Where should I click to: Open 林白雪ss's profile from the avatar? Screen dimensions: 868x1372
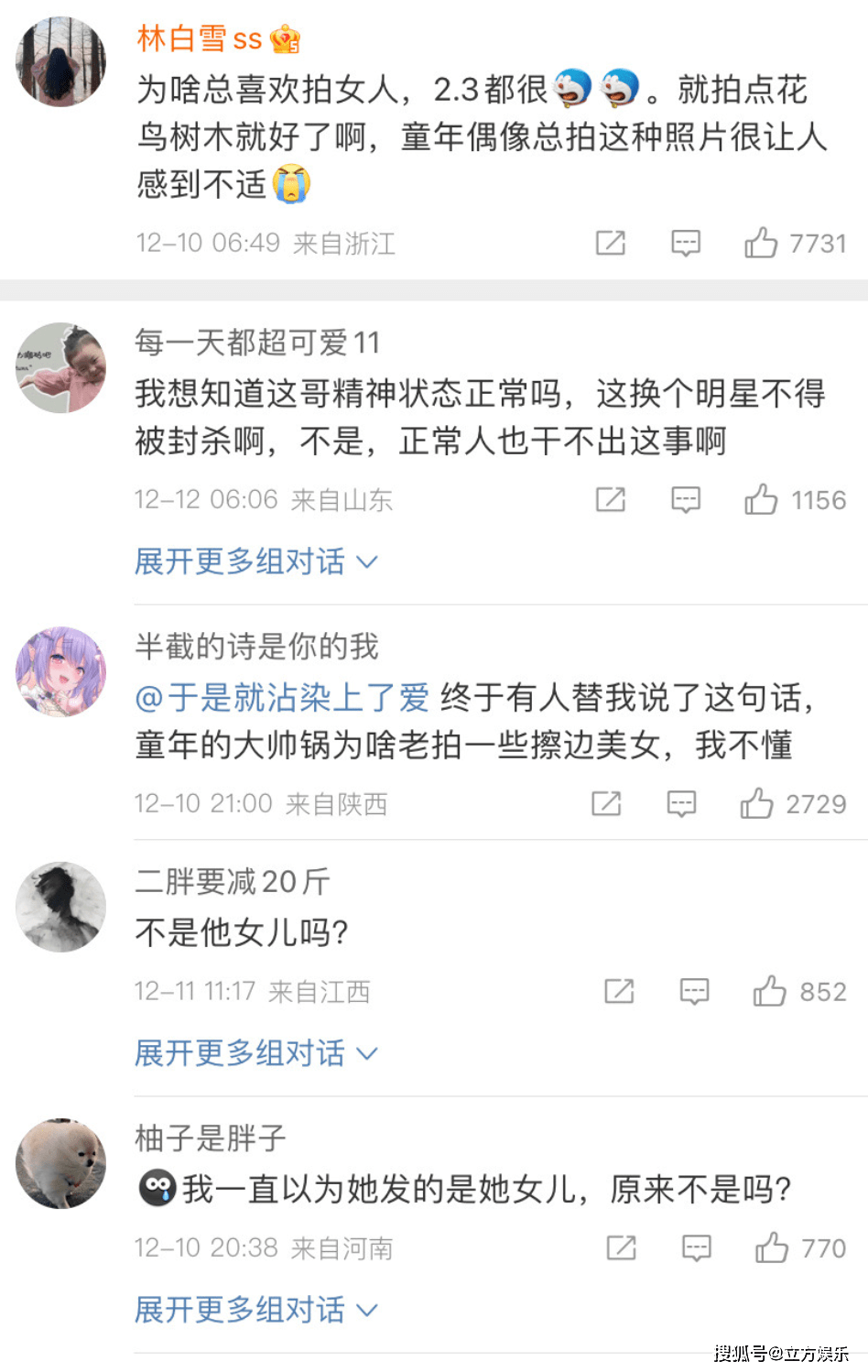coord(61,61)
